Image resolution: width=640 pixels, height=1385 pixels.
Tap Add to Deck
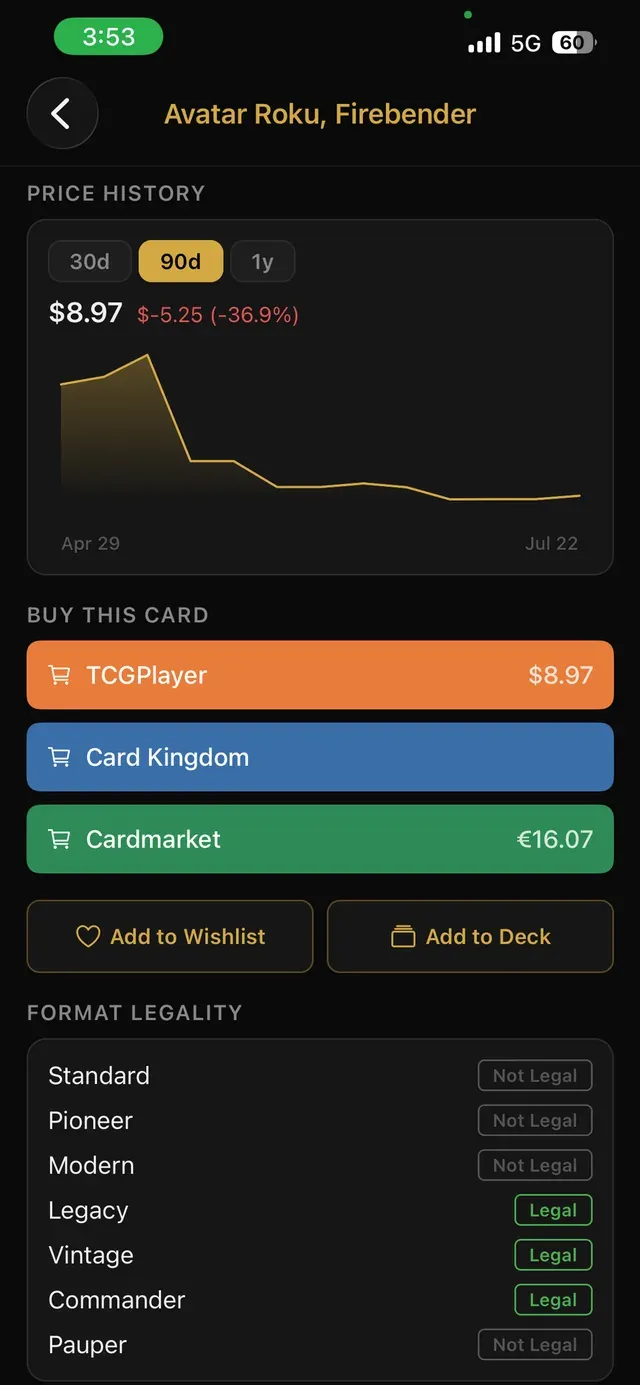pyautogui.click(x=470, y=937)
